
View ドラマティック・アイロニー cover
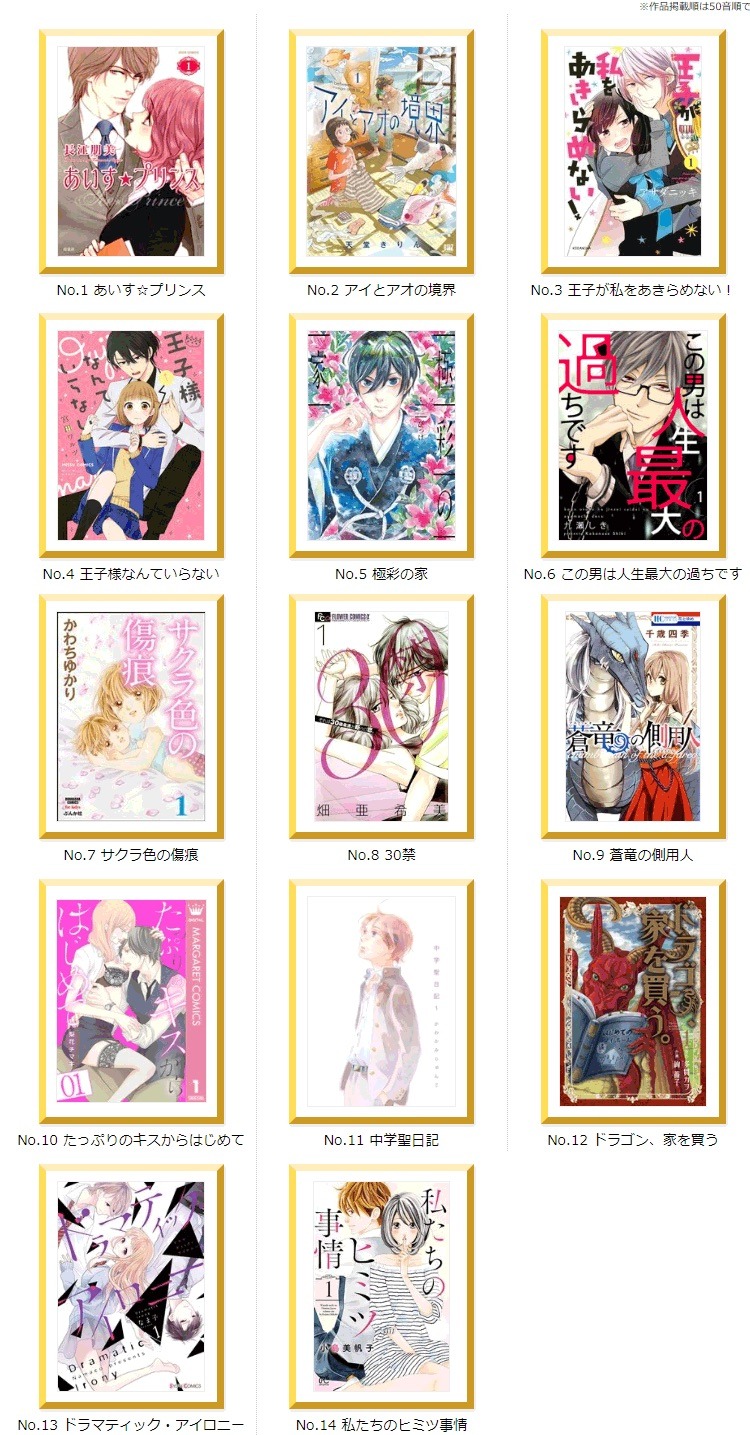(x=131, y=1286)
